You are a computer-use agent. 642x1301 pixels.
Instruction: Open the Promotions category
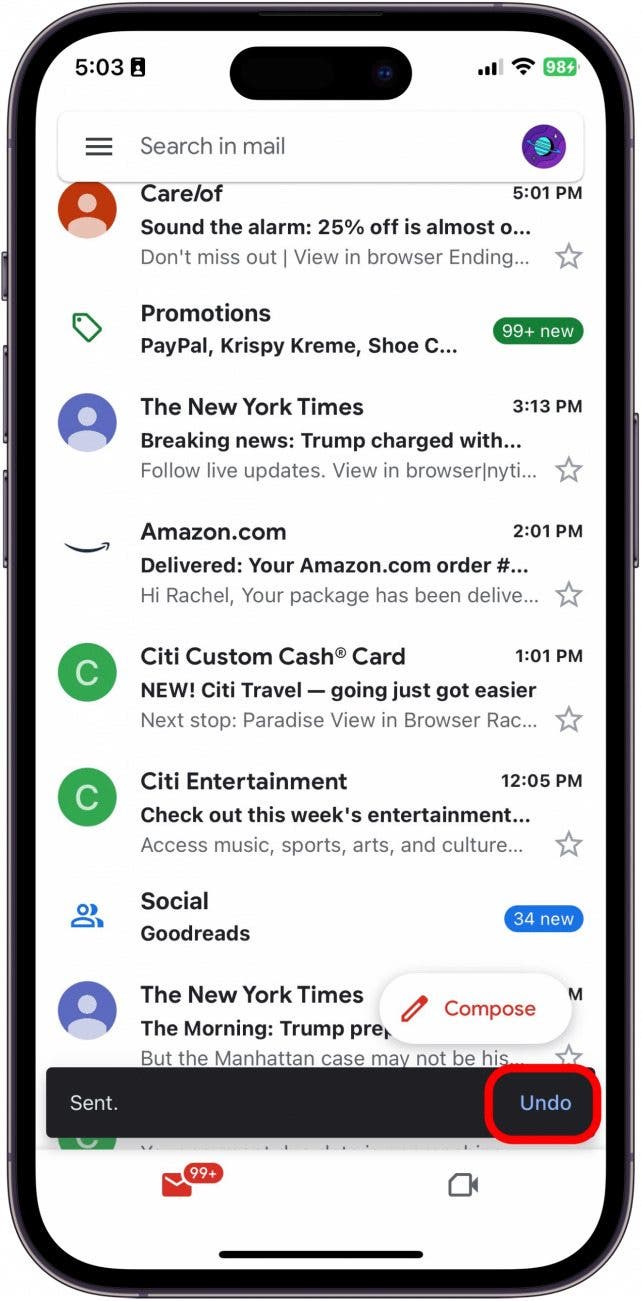(x=300, y=330)
